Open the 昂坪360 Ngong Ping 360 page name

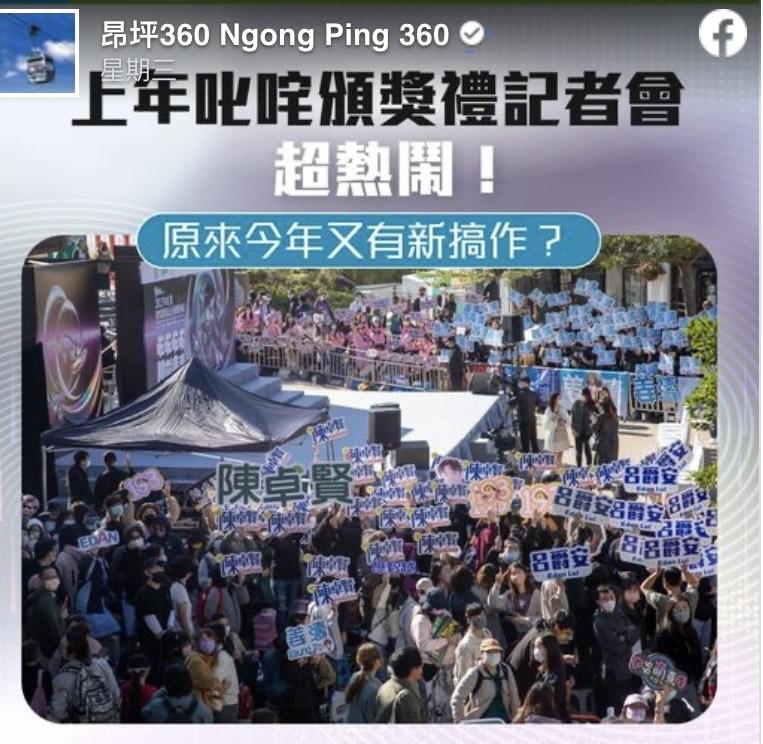[275, 35]
